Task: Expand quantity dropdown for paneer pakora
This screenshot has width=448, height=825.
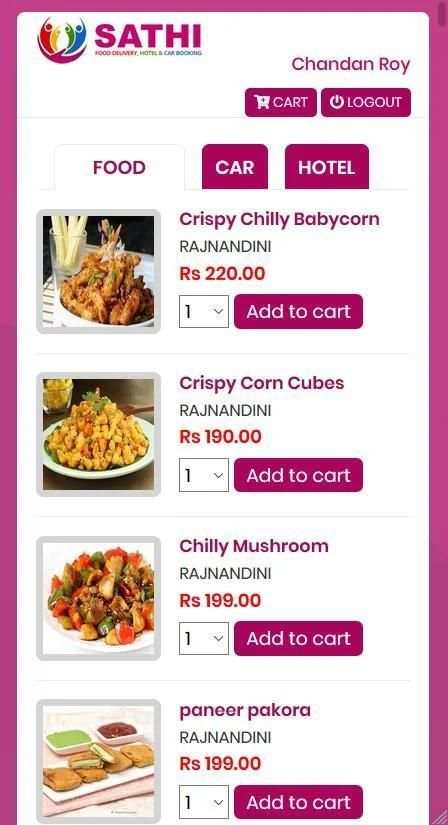Action: pyautogui.click(x=204, y=802)
